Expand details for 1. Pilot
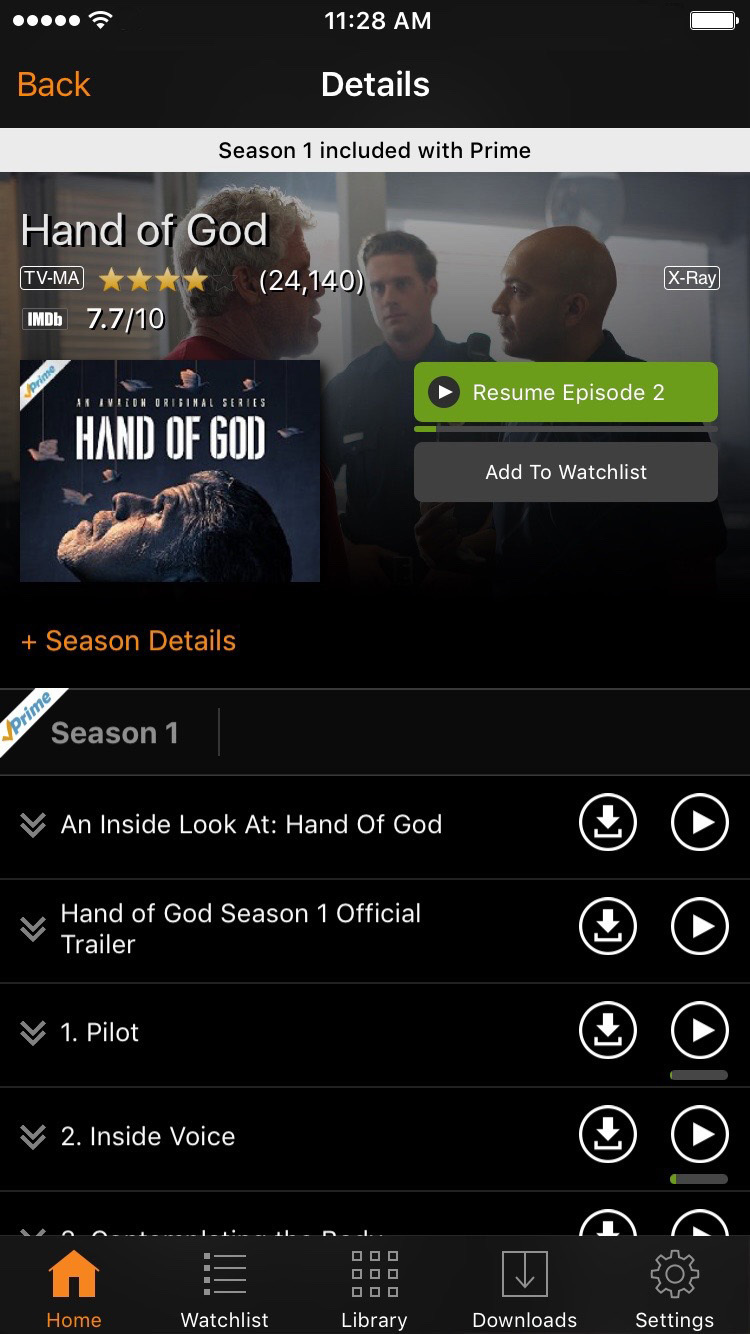 pyautogui.click(x=33, y=1032)
